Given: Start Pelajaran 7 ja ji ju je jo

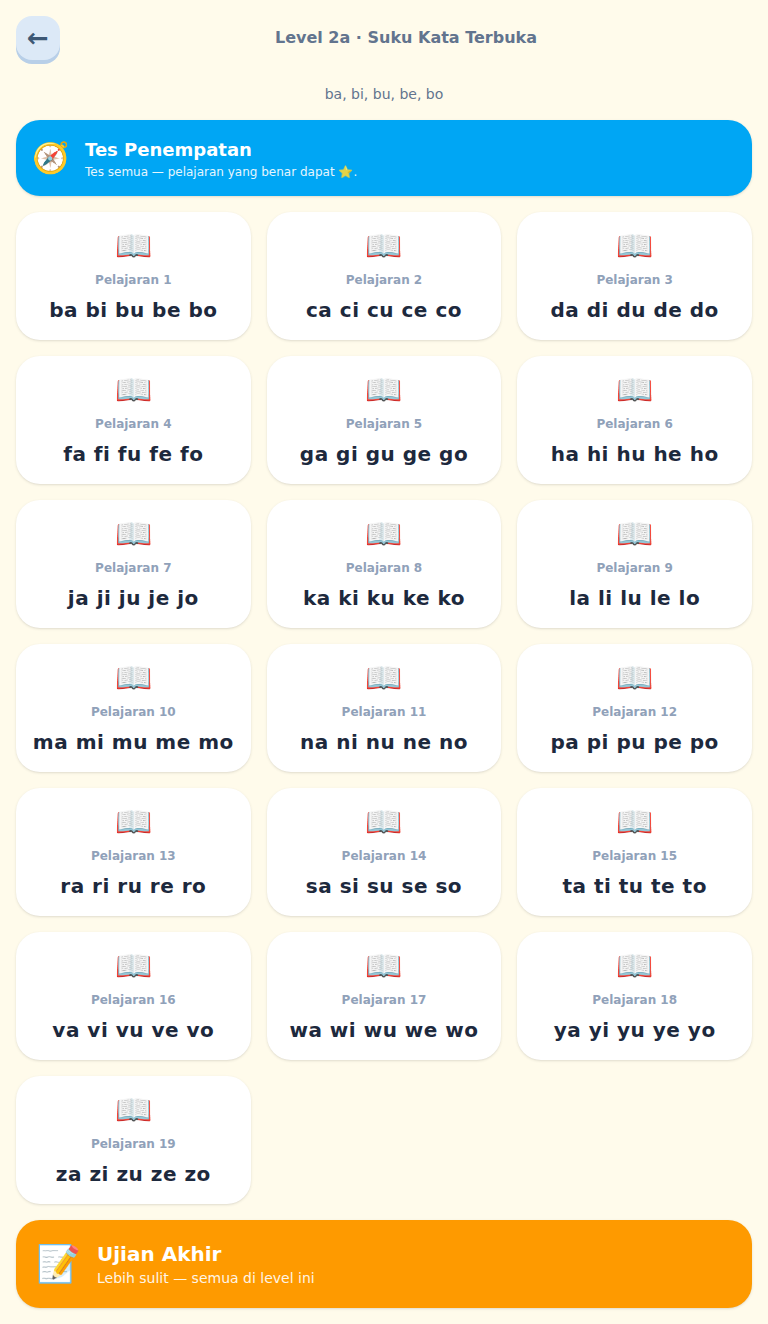Looking at the screenshot, I should (133, 564).
